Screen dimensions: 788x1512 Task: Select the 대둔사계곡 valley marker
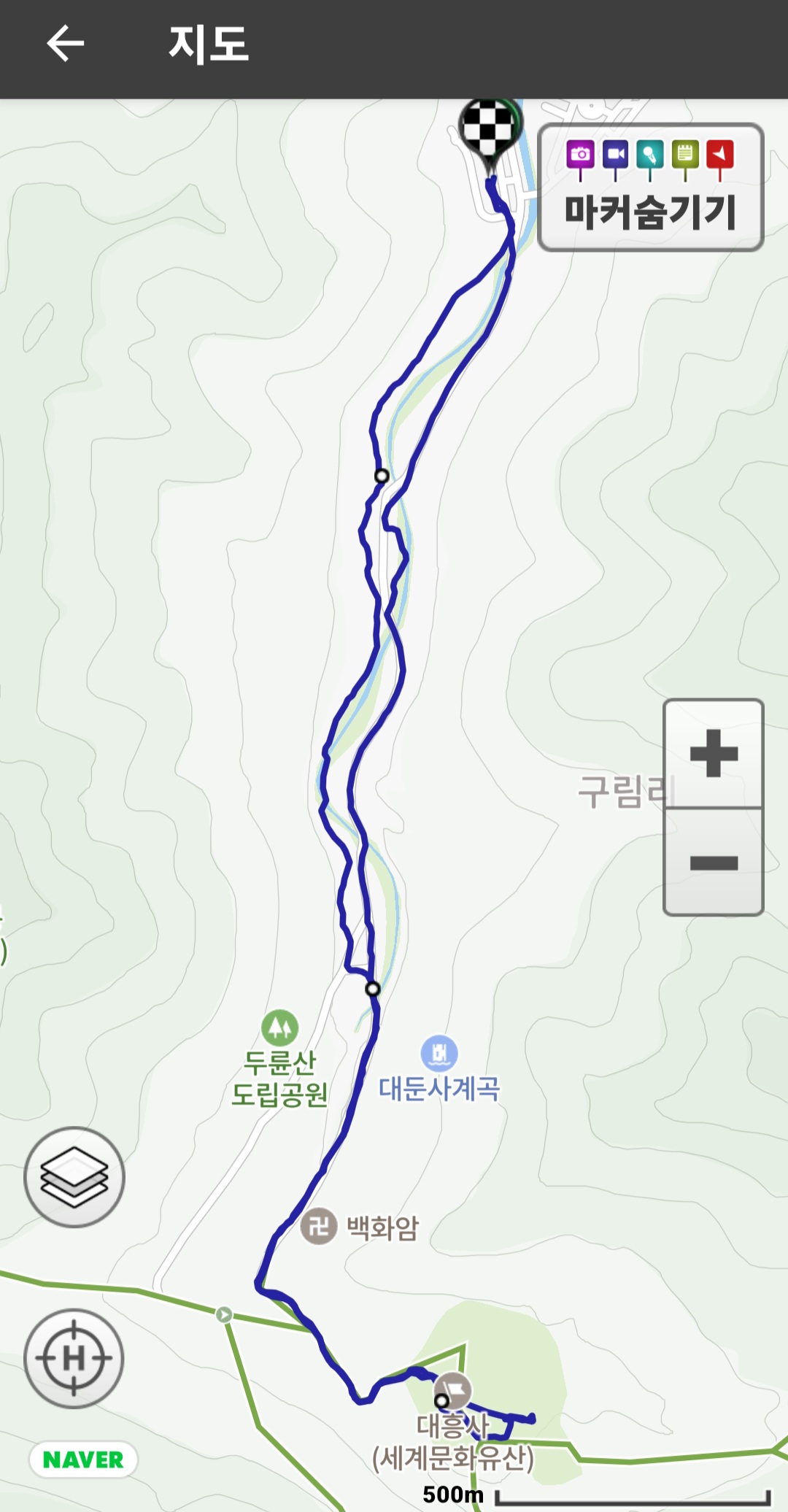439,1053
